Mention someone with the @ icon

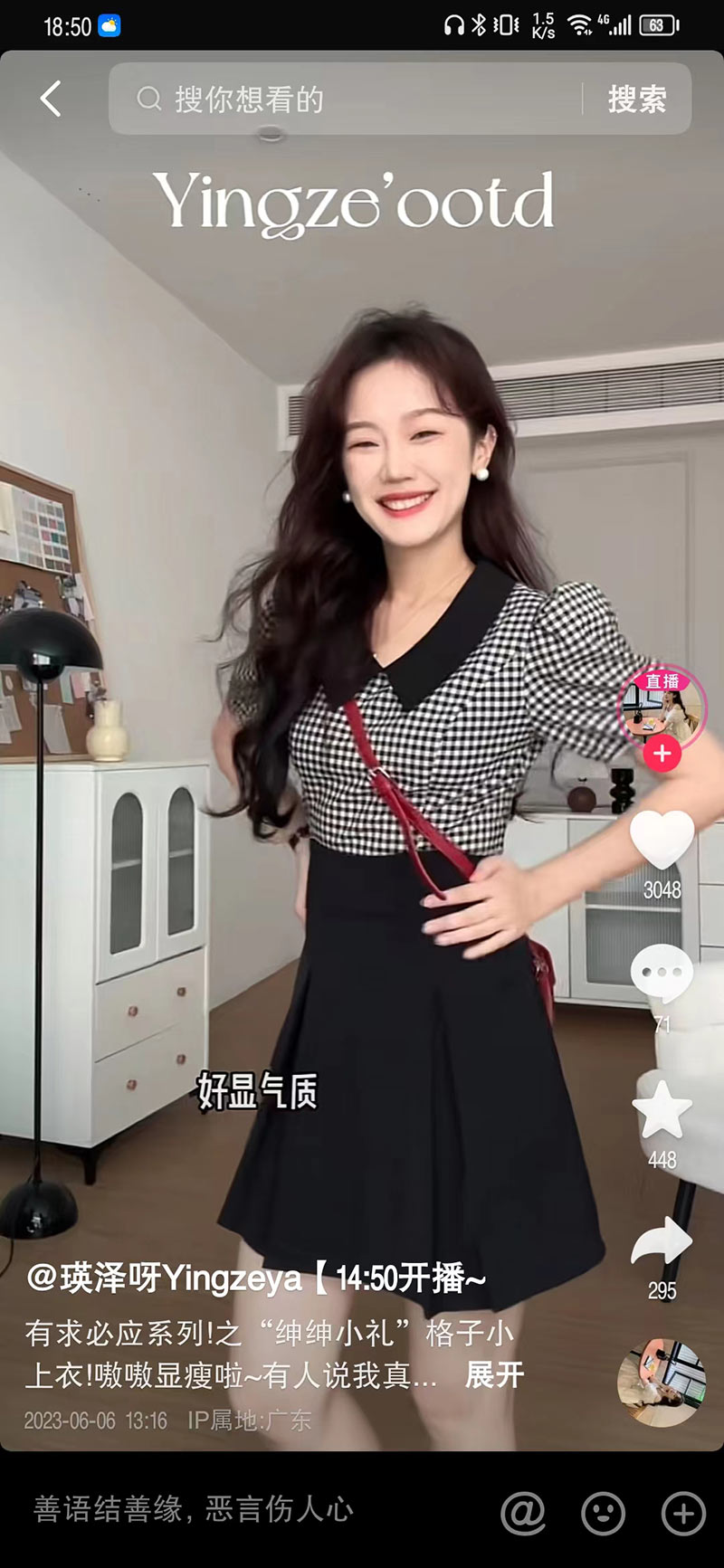523,1512
